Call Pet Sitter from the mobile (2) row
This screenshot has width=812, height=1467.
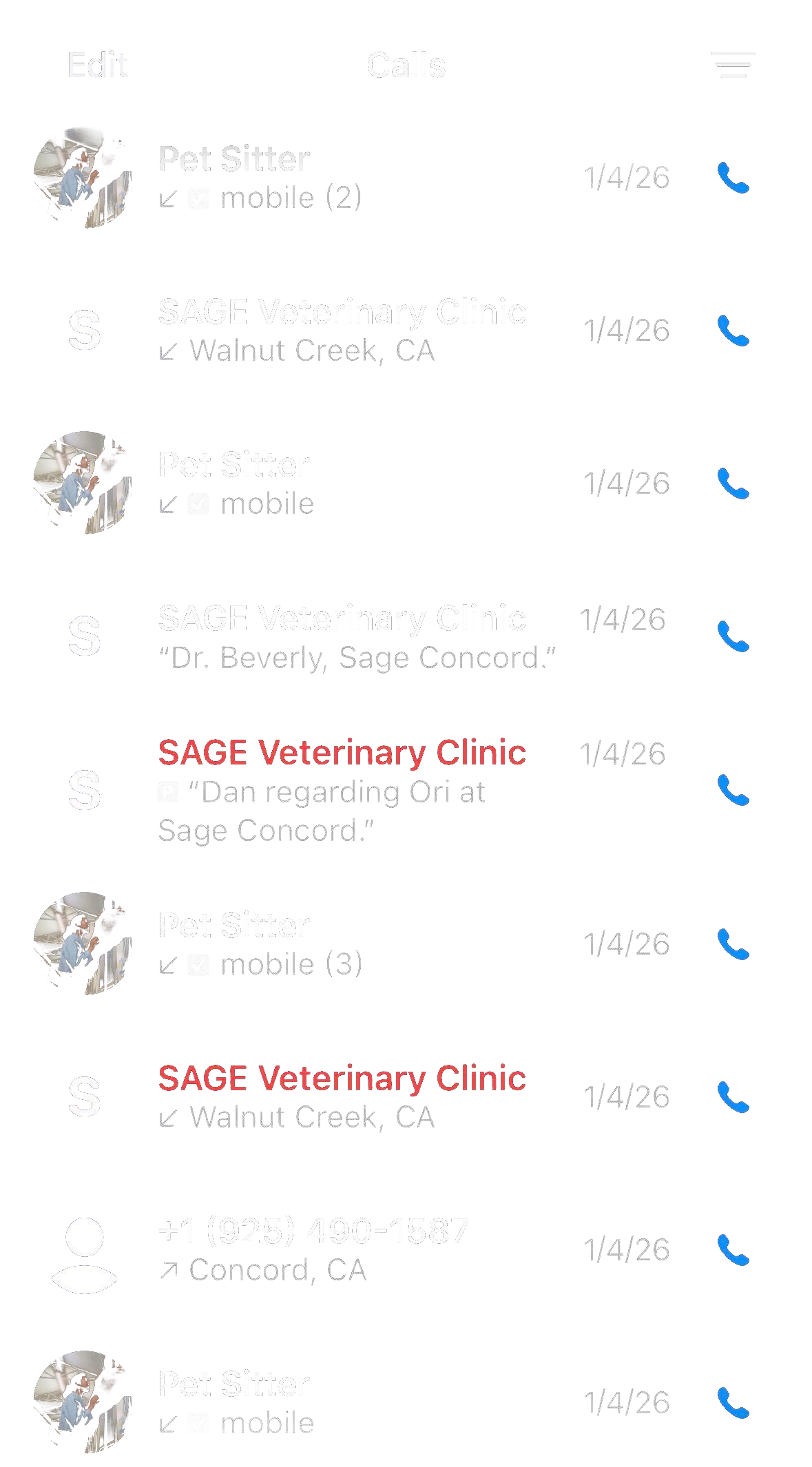733,178
